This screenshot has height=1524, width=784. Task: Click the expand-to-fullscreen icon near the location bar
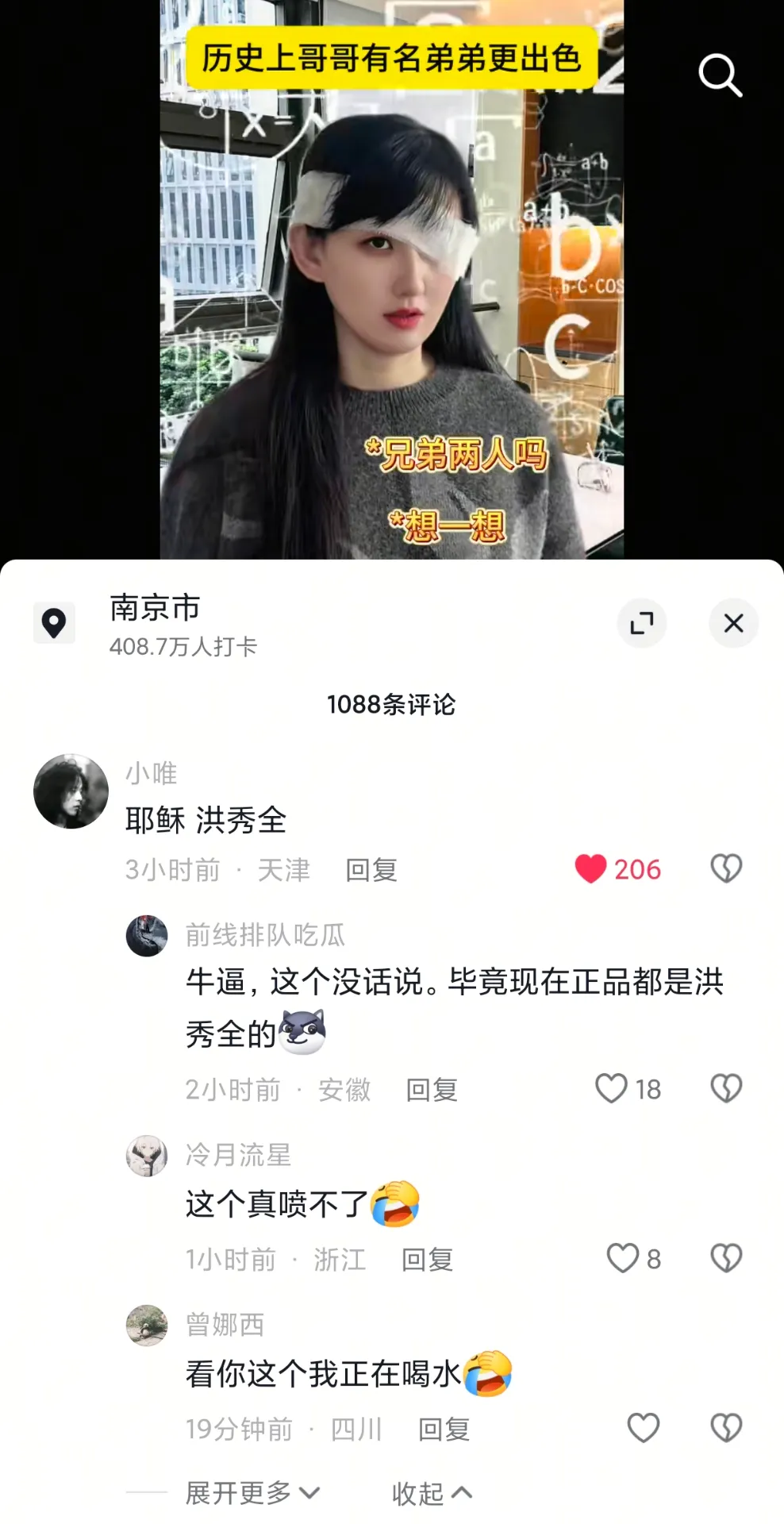pyautogui.click(x=642, y=624)
